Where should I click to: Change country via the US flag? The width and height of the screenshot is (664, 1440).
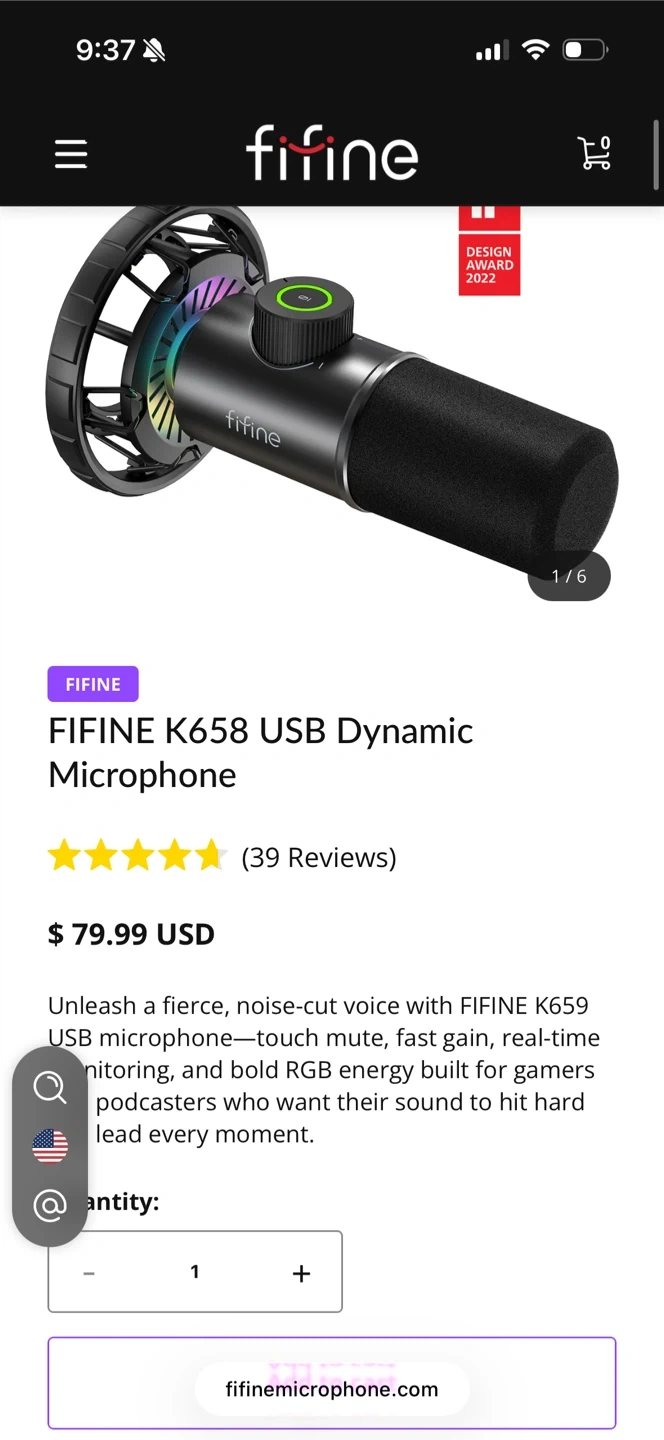(49, 1146)
